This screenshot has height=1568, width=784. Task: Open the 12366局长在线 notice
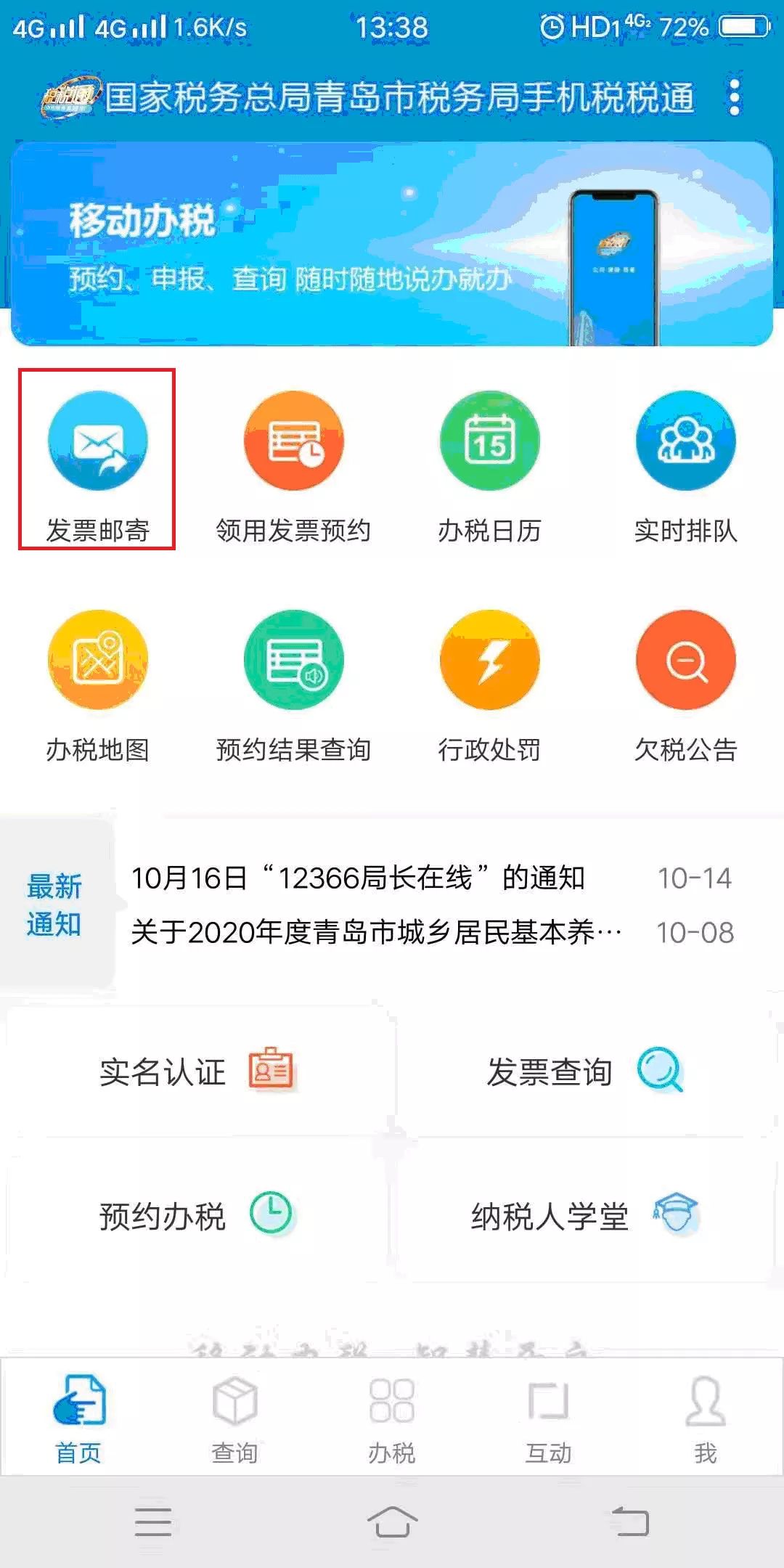(359, 878)
